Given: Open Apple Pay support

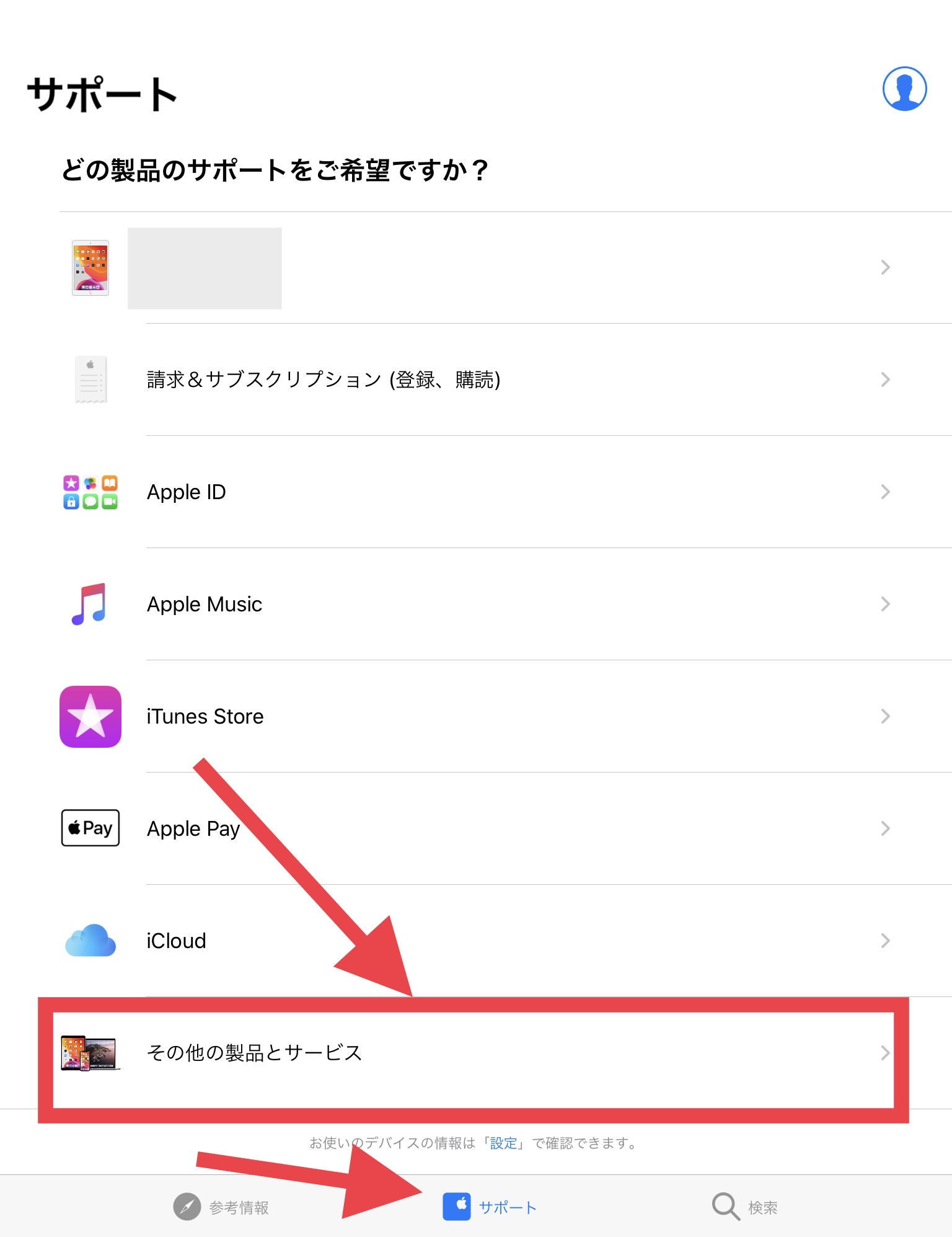Looking at the screenshot, I should (471, 828).
